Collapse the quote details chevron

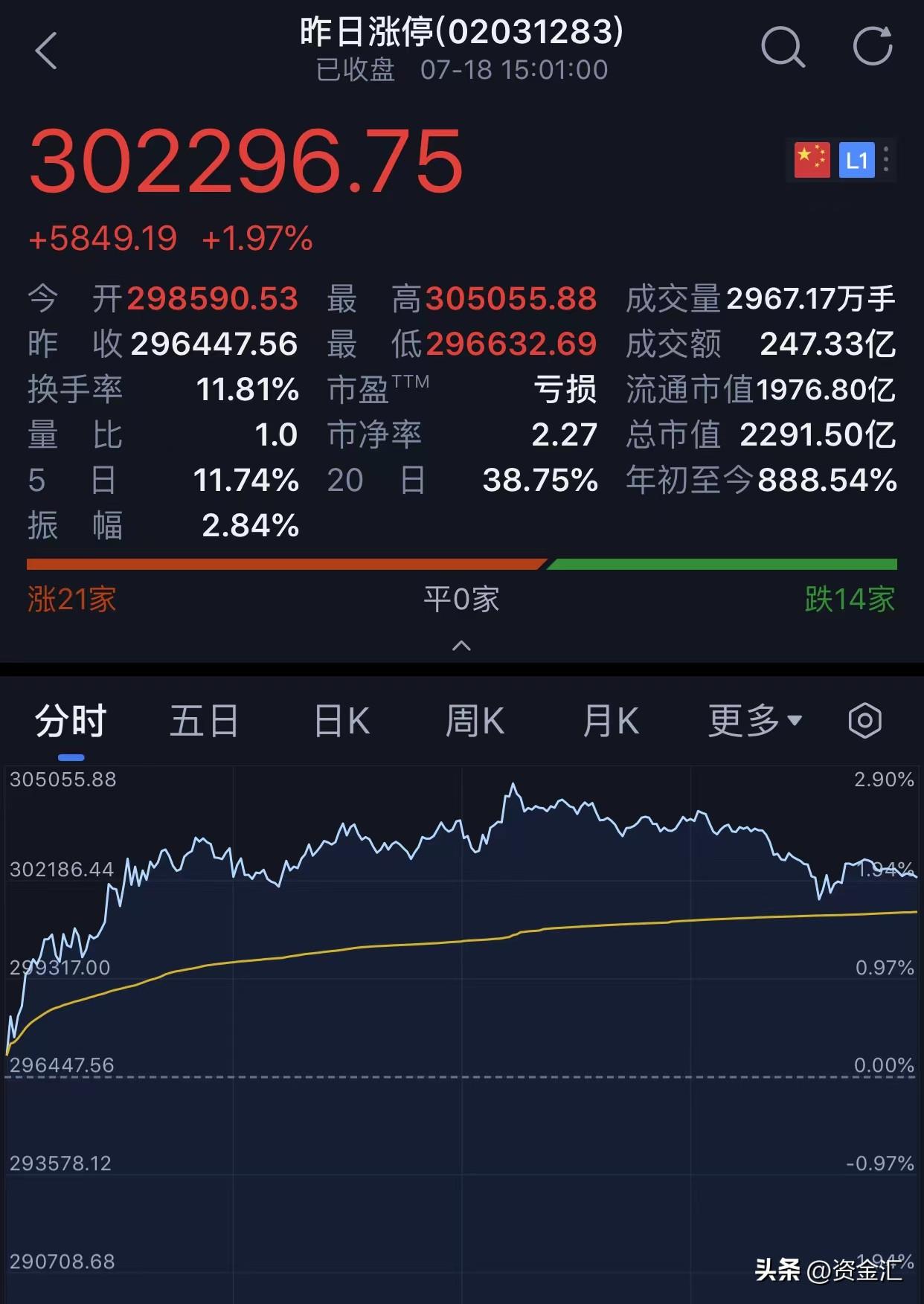coord(461,646)
